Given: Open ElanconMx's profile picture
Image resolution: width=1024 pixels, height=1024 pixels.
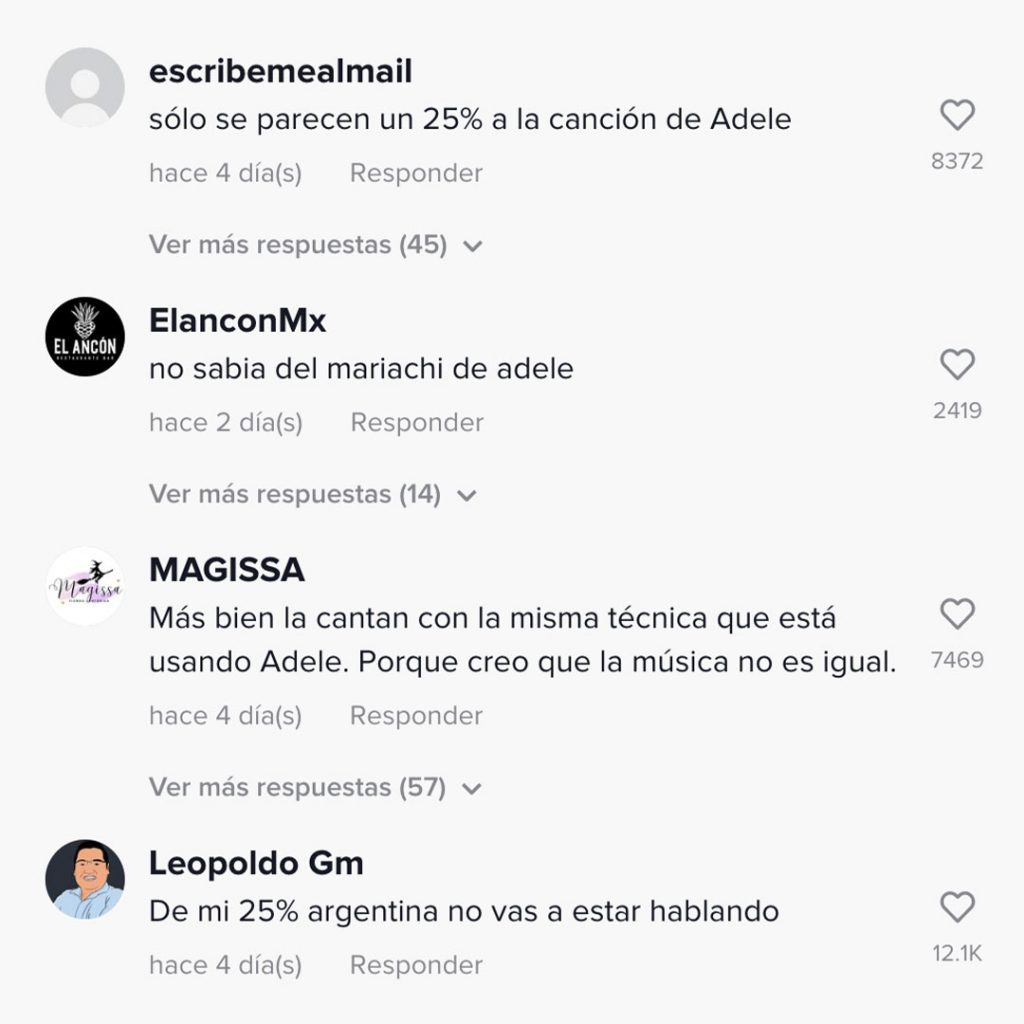Looking at the screenshot, I should tap(85, 336).
